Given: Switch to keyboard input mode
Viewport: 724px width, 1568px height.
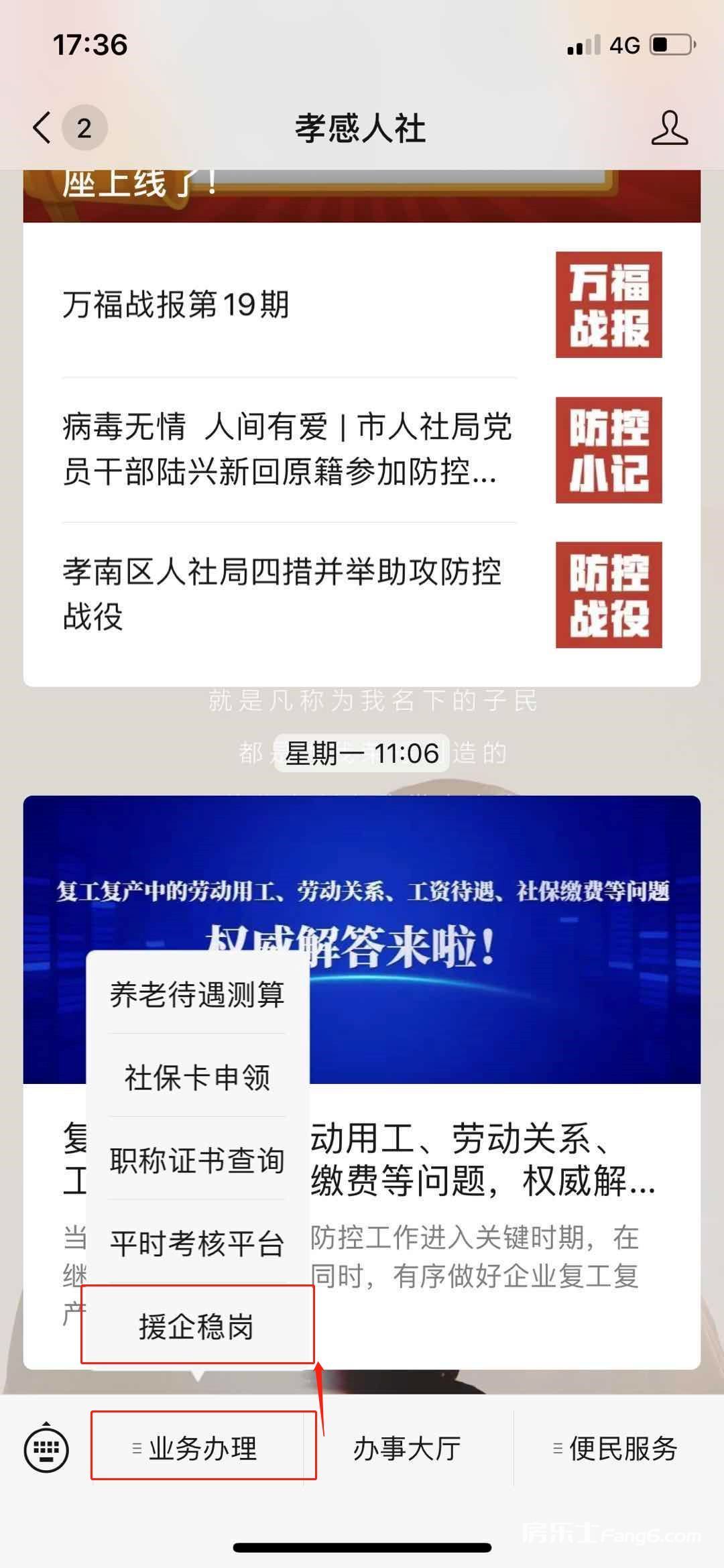Looking at the screenshot, I should tap(46, 1449).
